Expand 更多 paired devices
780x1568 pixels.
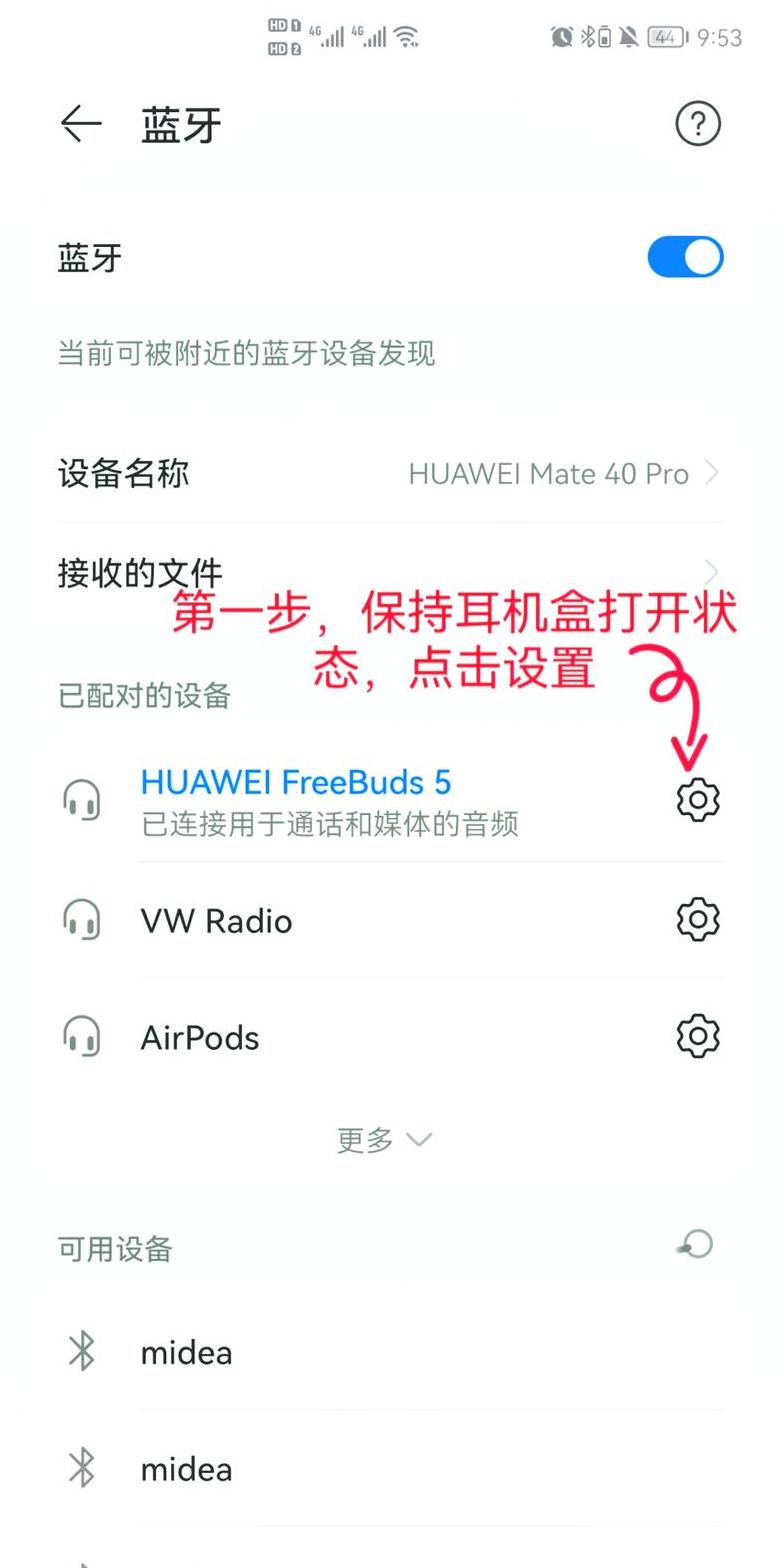[384, 1140]
